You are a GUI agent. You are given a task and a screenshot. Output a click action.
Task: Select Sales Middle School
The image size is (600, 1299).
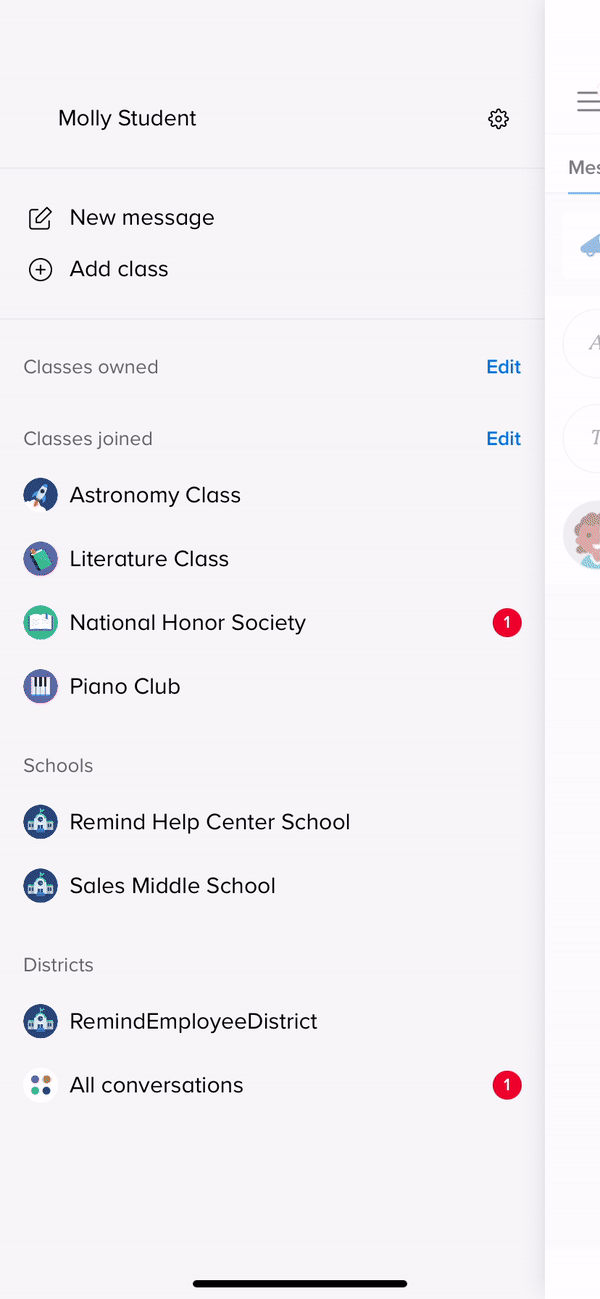pos(172,886)
